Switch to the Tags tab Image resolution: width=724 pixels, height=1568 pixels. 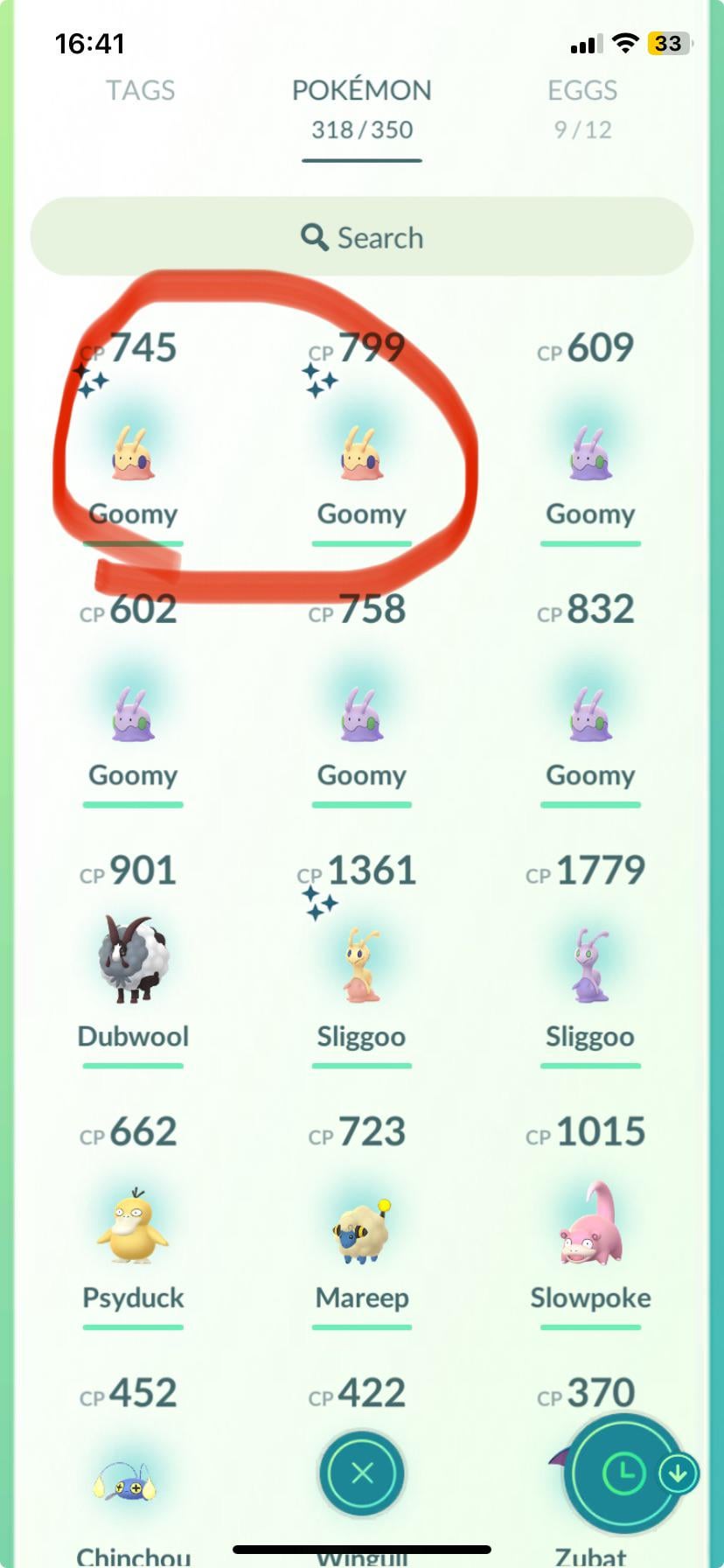pos(140,91)
